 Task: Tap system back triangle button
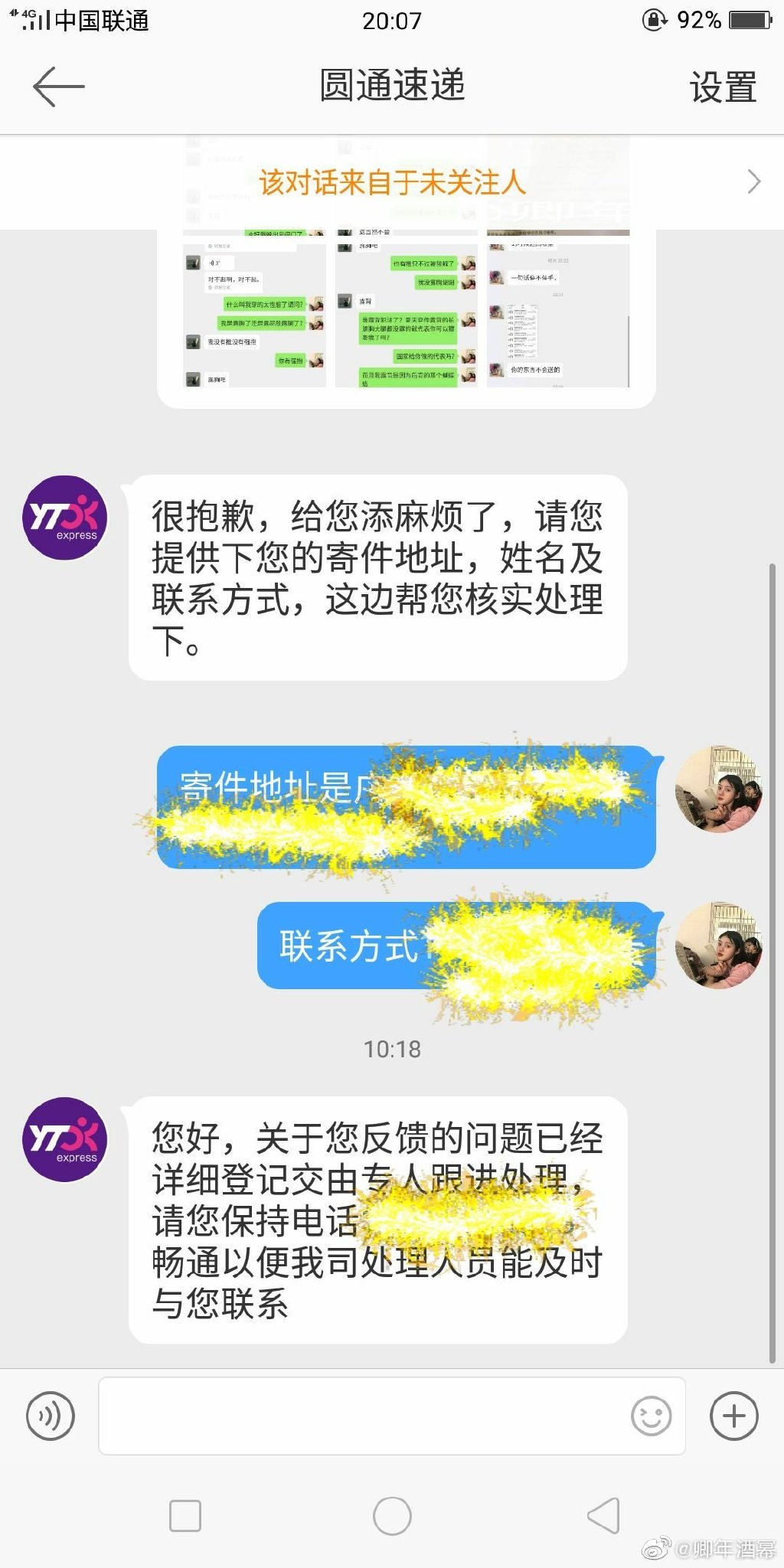pyautogui.click(x=603, y=1515)
